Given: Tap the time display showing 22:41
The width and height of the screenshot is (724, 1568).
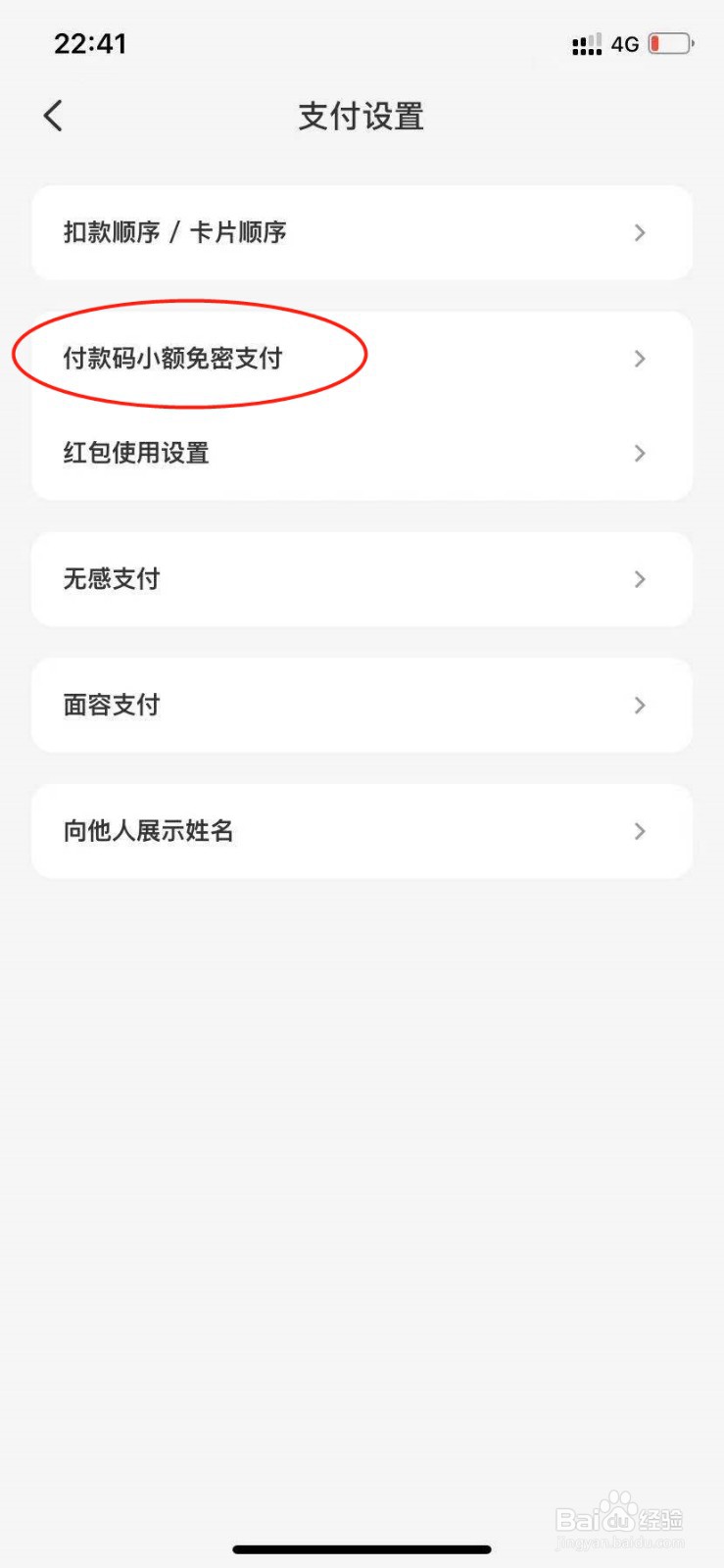Looking at the screenshot, I should (89, 43).
